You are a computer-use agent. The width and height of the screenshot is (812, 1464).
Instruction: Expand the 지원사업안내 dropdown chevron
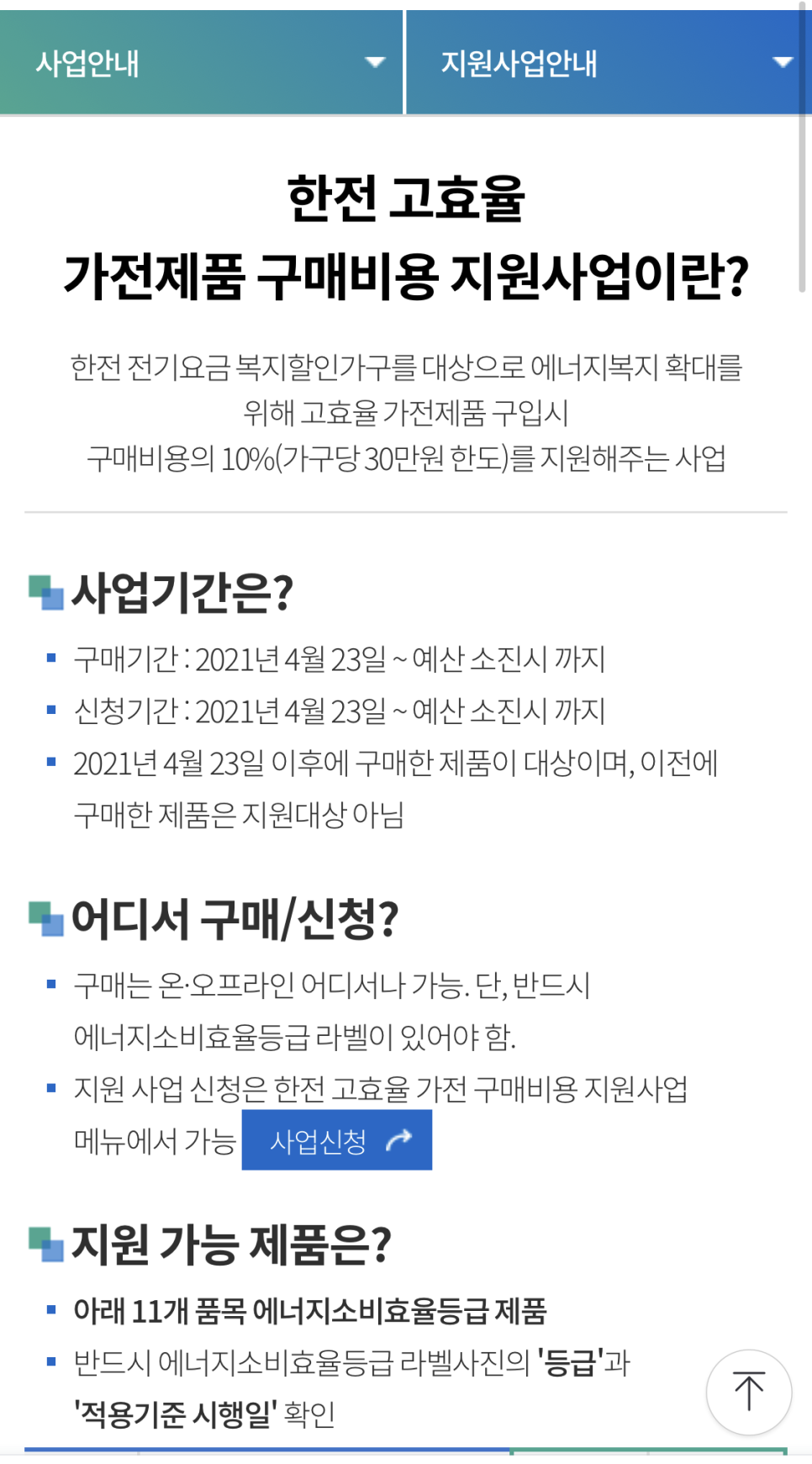coord(782,61)
